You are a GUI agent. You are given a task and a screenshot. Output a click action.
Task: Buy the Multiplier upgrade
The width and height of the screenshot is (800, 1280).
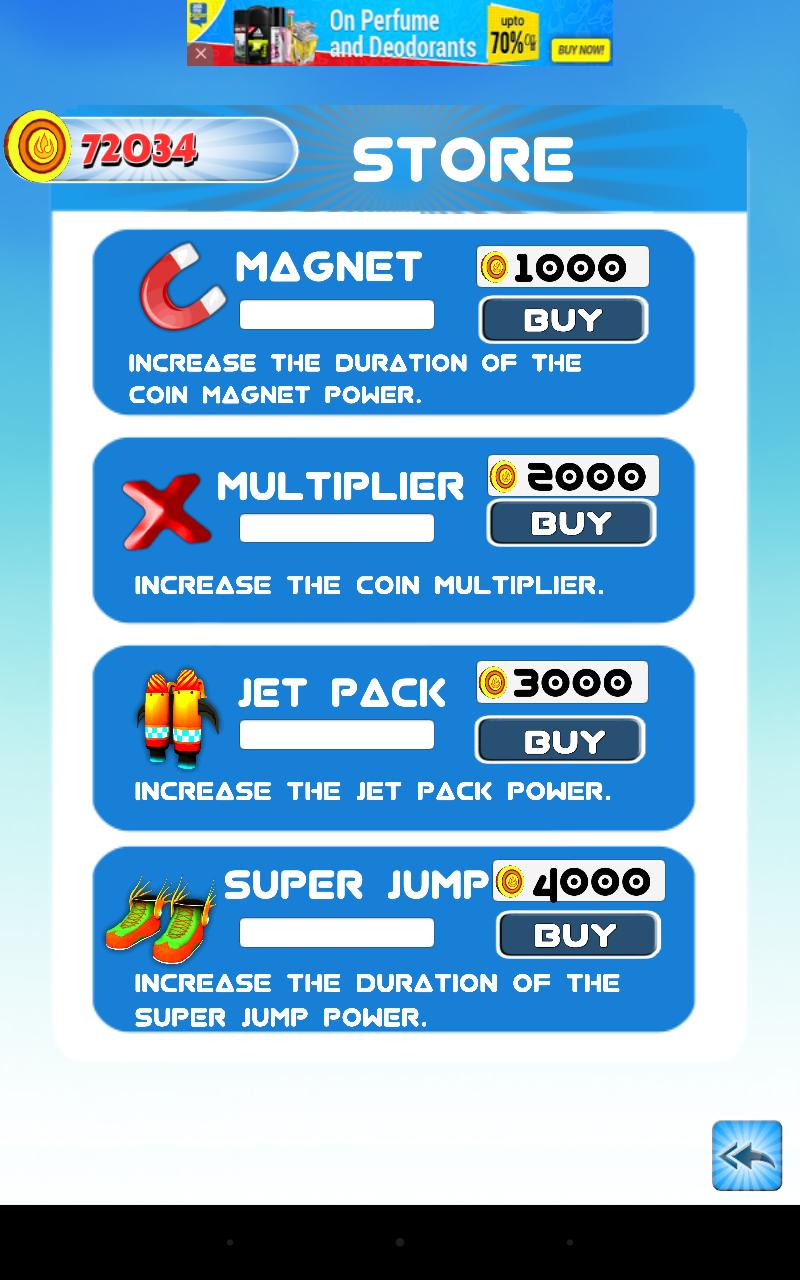[x=571, y=523]
